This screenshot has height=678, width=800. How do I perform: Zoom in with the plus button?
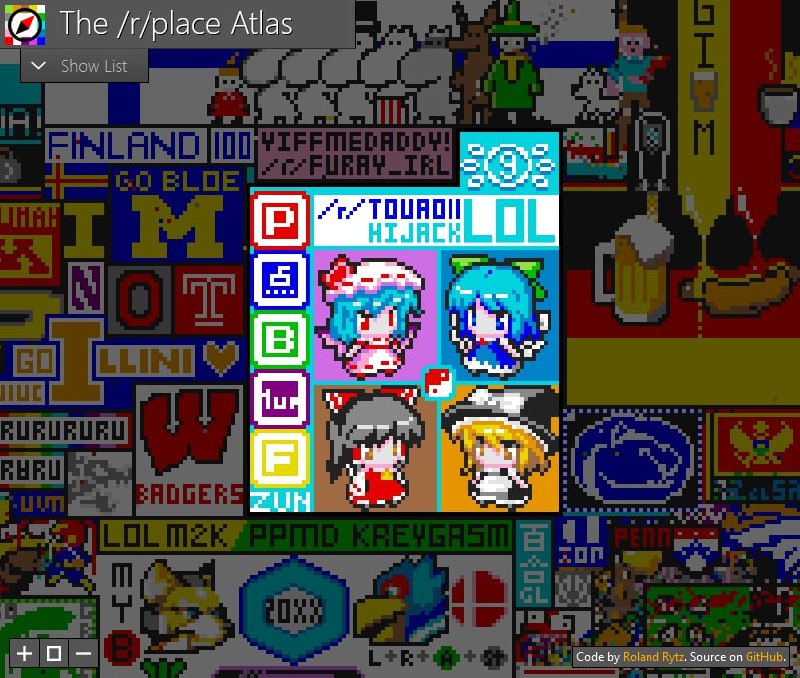[25, 654]
